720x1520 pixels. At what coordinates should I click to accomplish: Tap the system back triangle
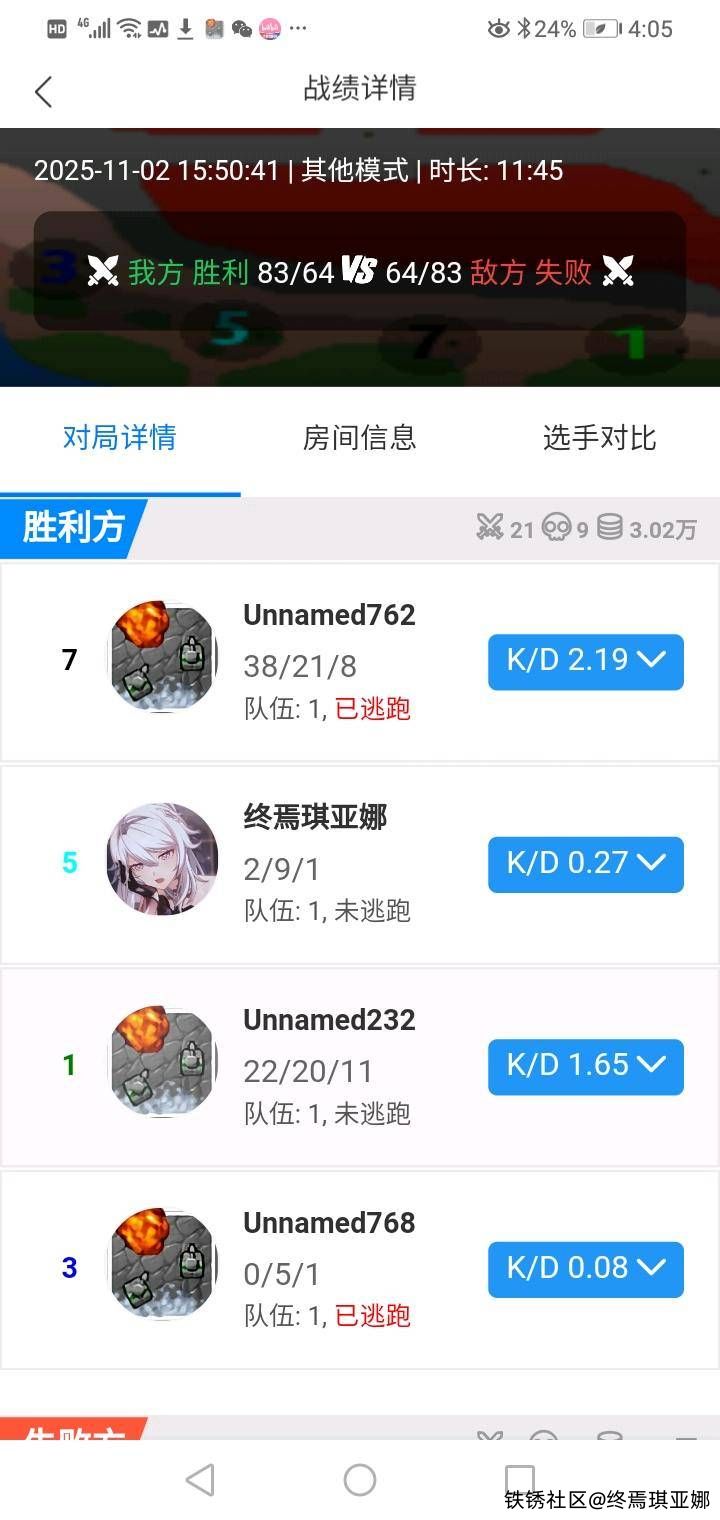[200, 1479]
